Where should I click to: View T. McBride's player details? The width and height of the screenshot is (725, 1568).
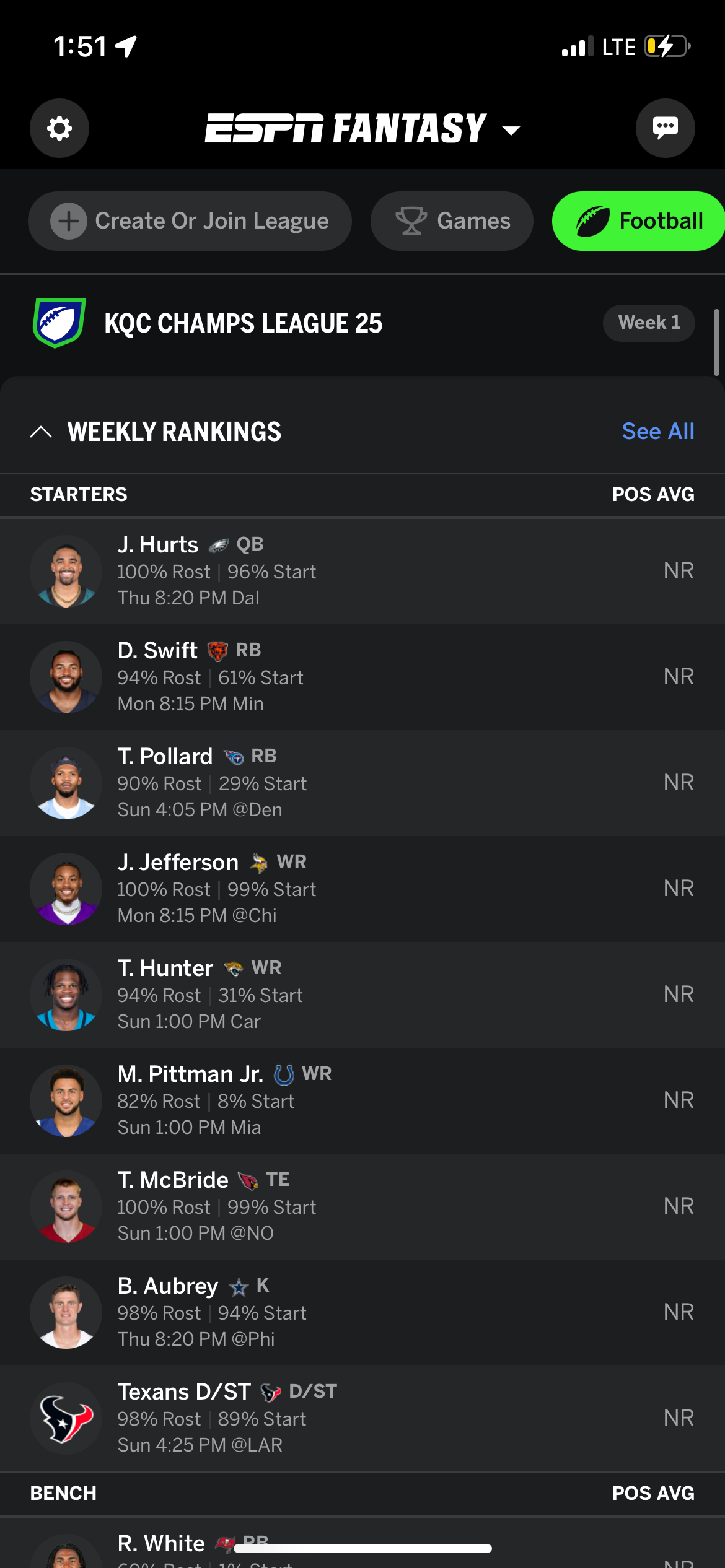click(362, 1206)
